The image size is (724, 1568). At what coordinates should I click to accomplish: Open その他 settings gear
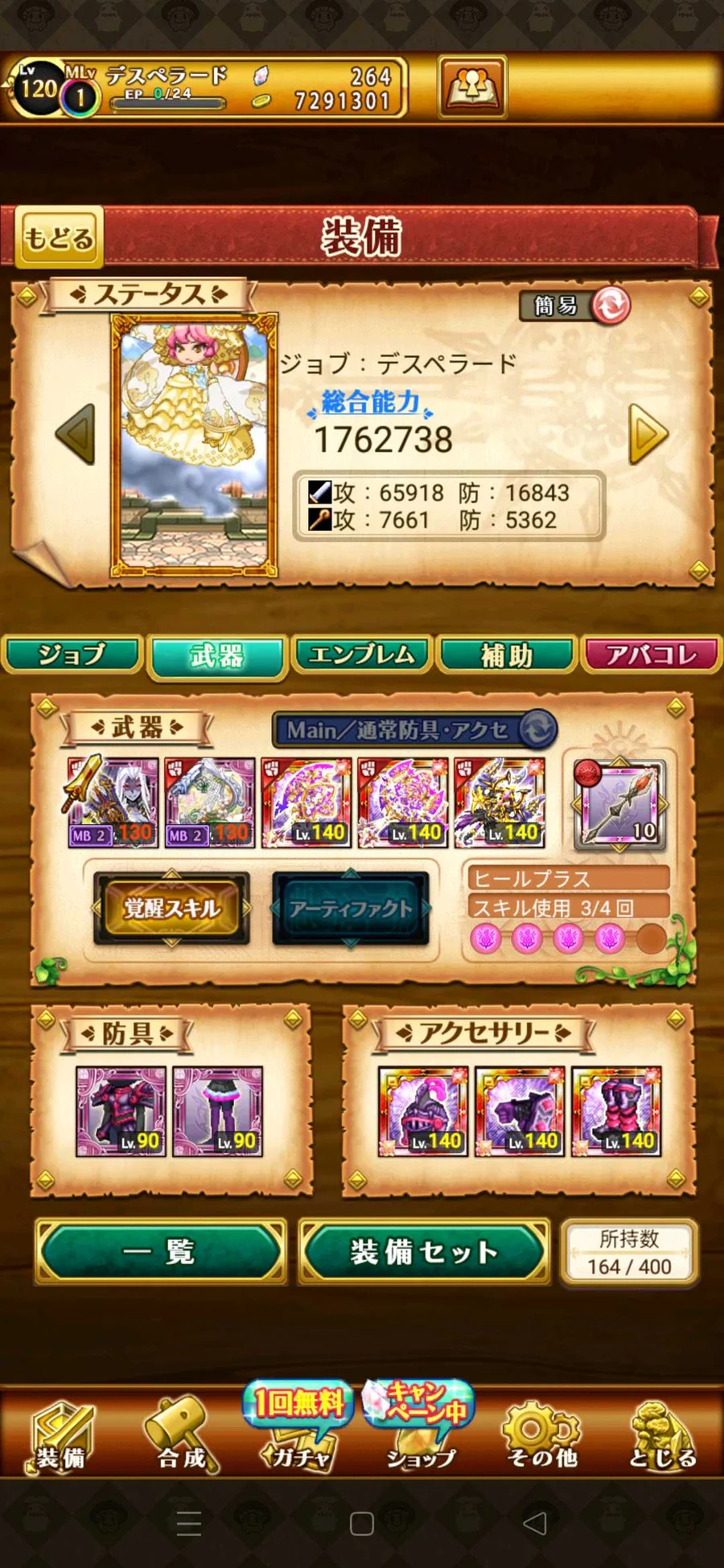542,1438
